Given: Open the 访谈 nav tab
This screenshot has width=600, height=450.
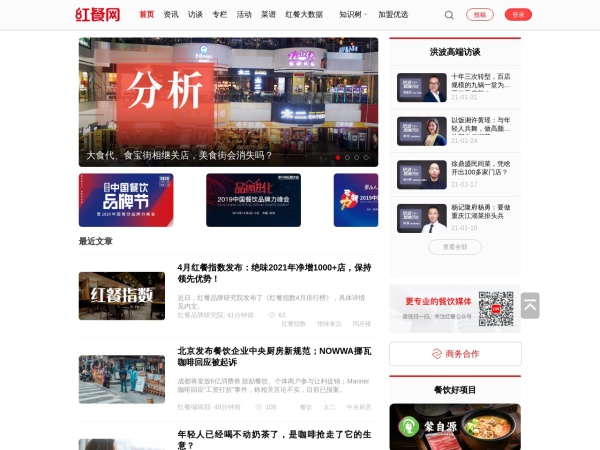Looking at the screenshot, I should pos(195,15).
